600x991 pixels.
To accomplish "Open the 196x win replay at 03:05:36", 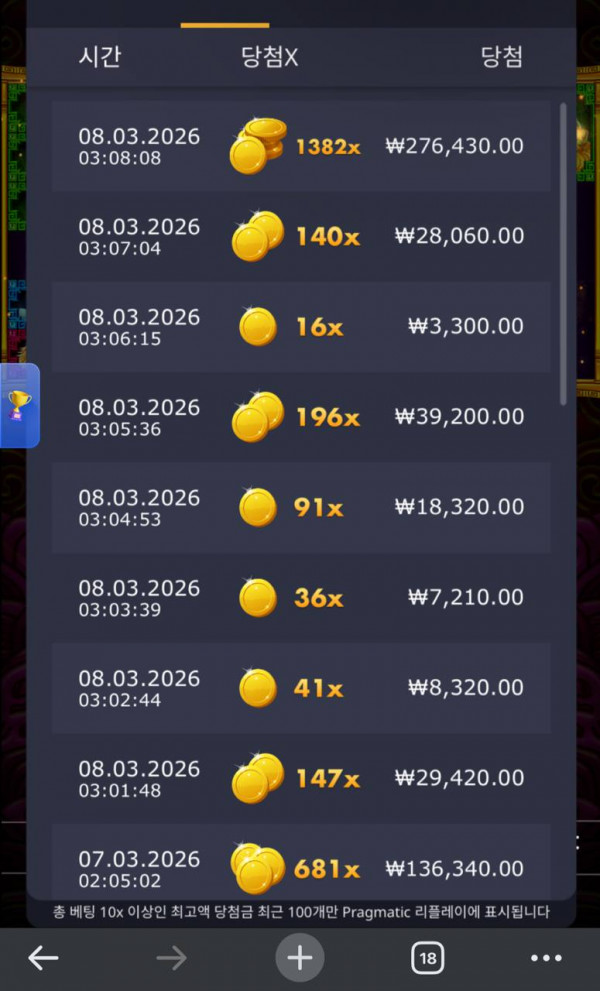I will 300,417.
